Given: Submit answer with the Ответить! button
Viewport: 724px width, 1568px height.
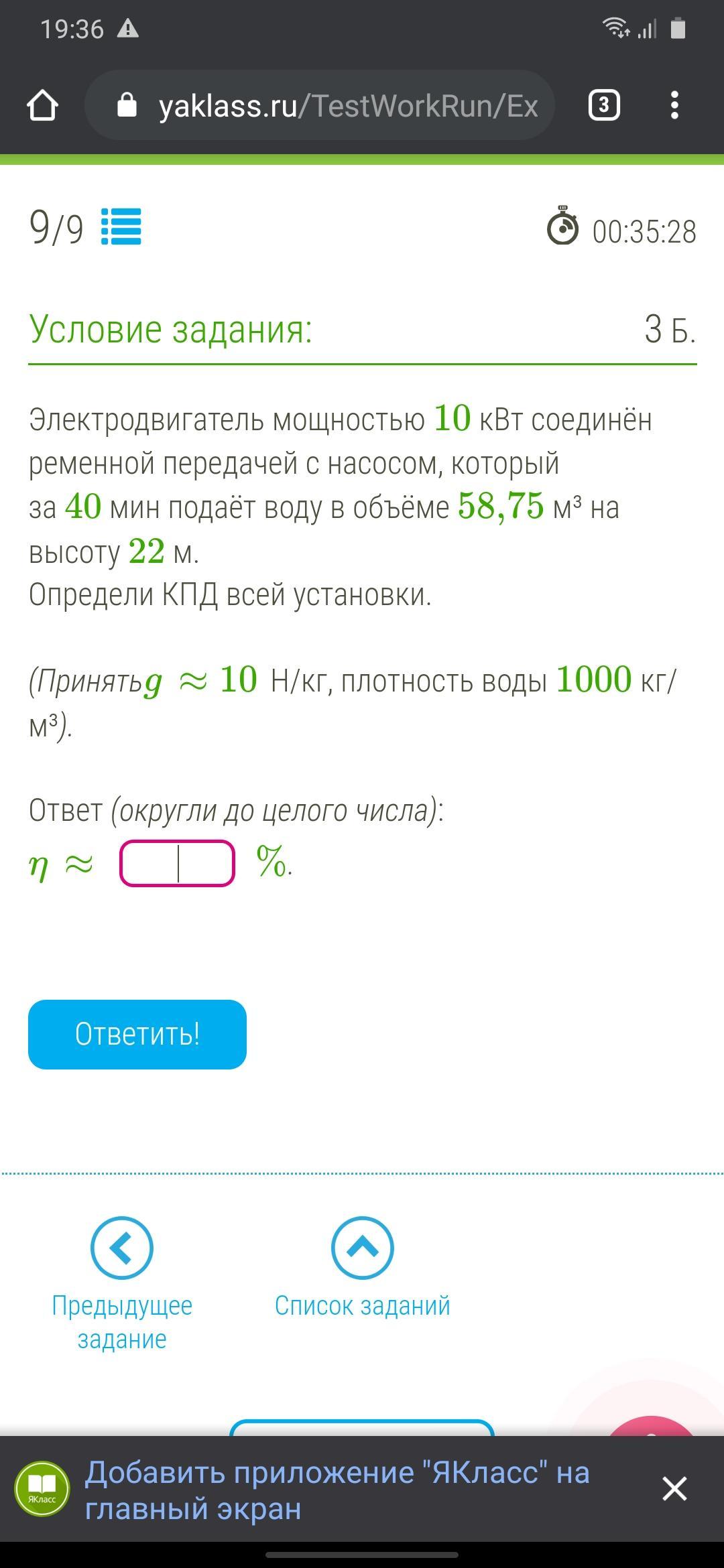Looking at the screenshot, I should (x=137, y=1034).
